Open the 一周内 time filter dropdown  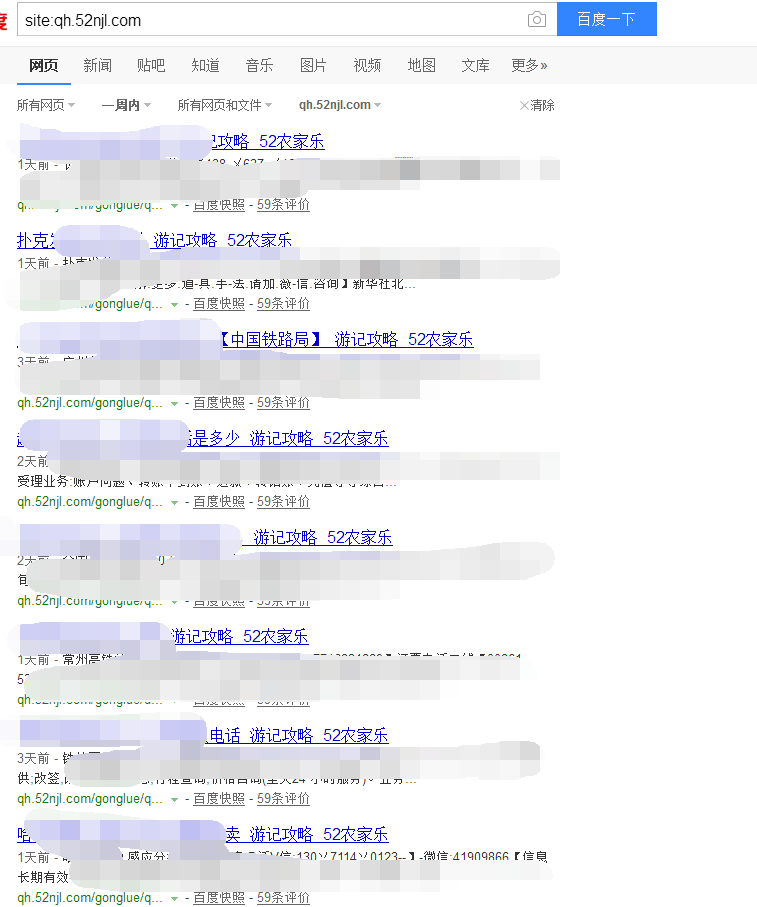point(126,105)
